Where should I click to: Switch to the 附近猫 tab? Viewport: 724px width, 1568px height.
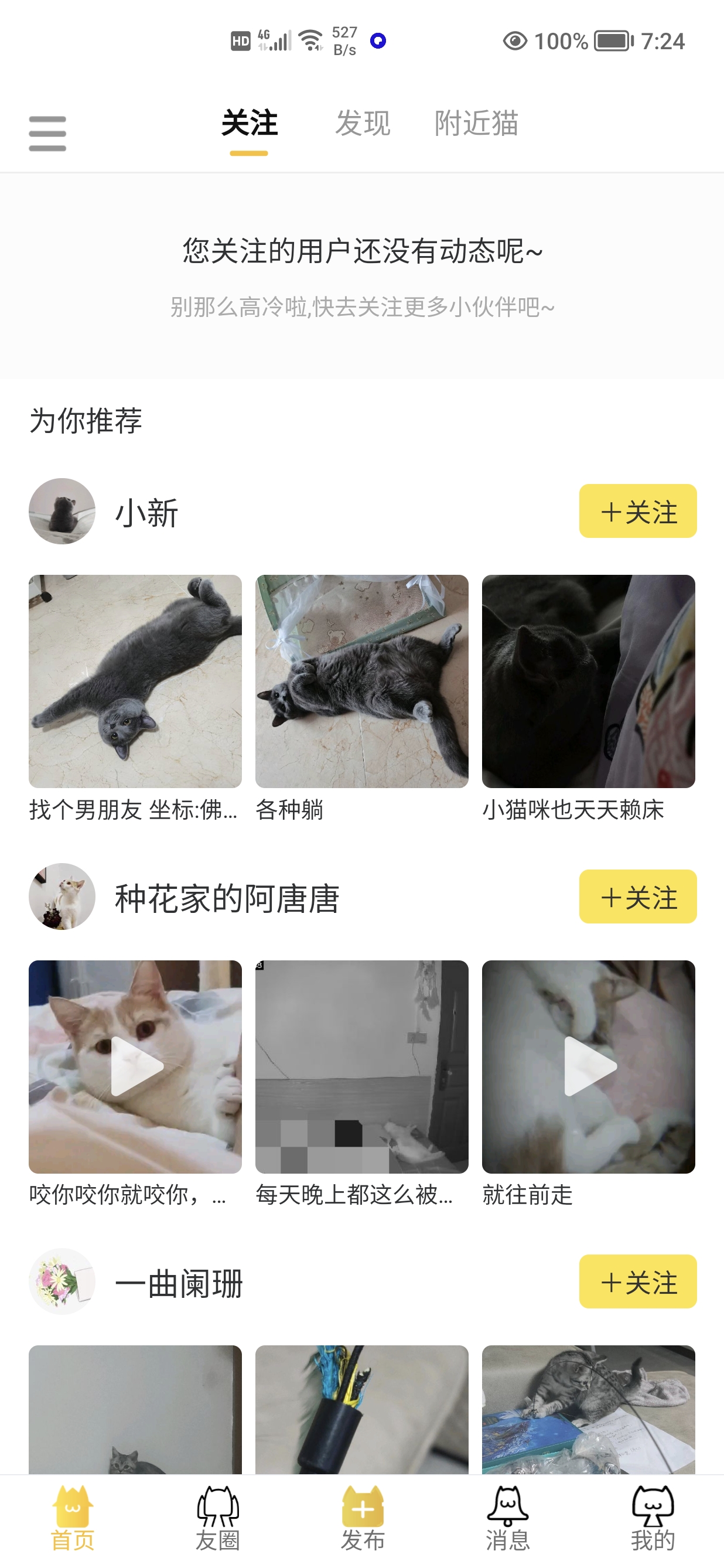tap(476, 124)
